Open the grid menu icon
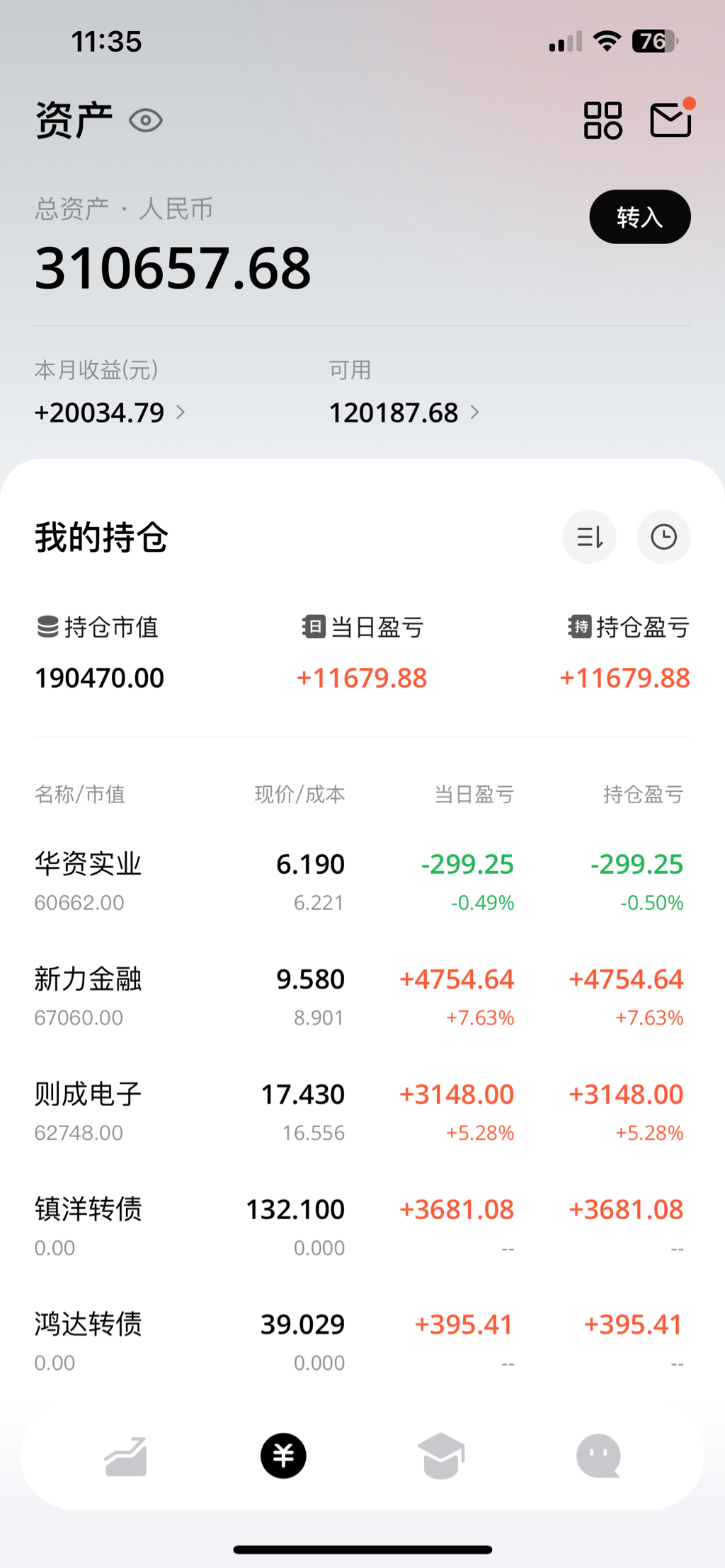Screen dimensions: 725x1568 pyautogui.click(x=603, y=120)
